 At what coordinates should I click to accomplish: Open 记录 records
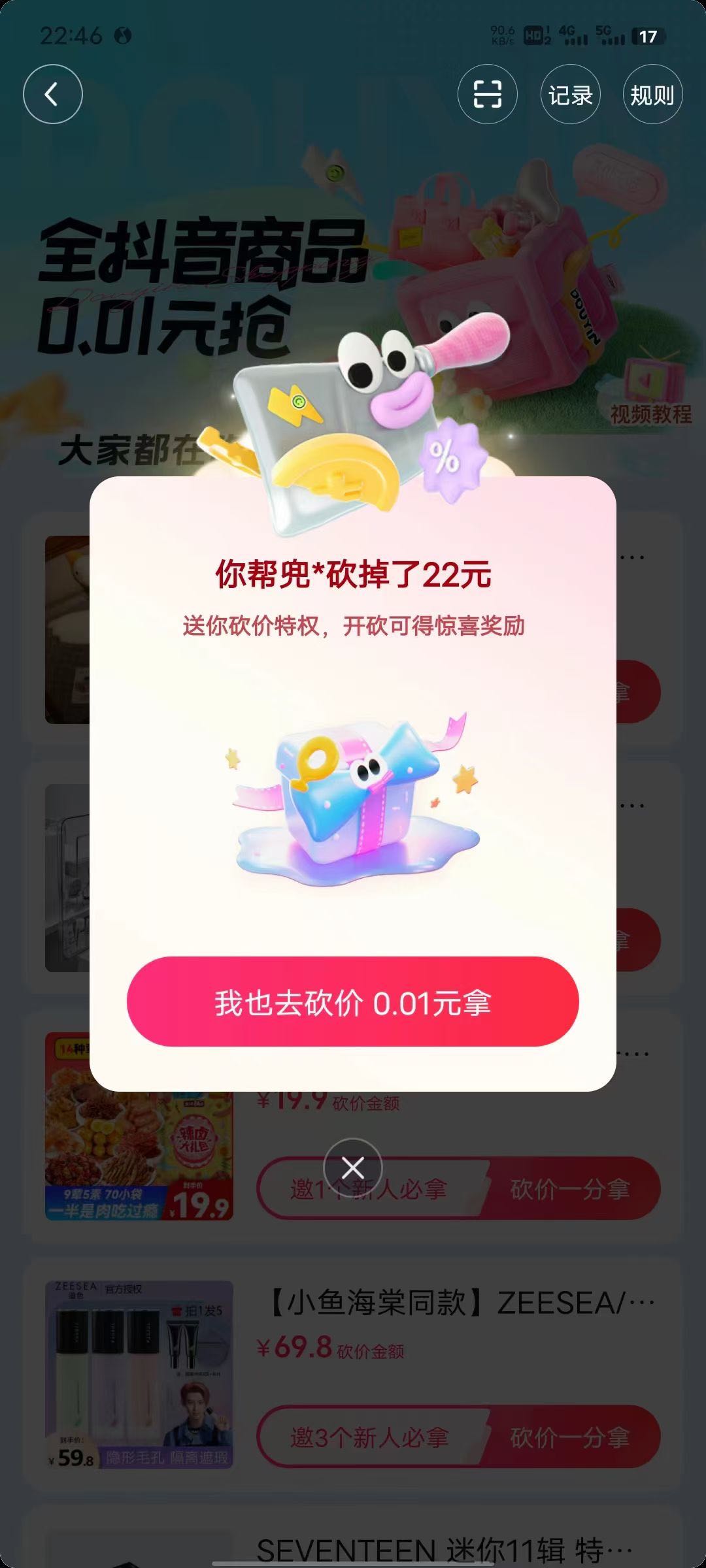[570, 95]
